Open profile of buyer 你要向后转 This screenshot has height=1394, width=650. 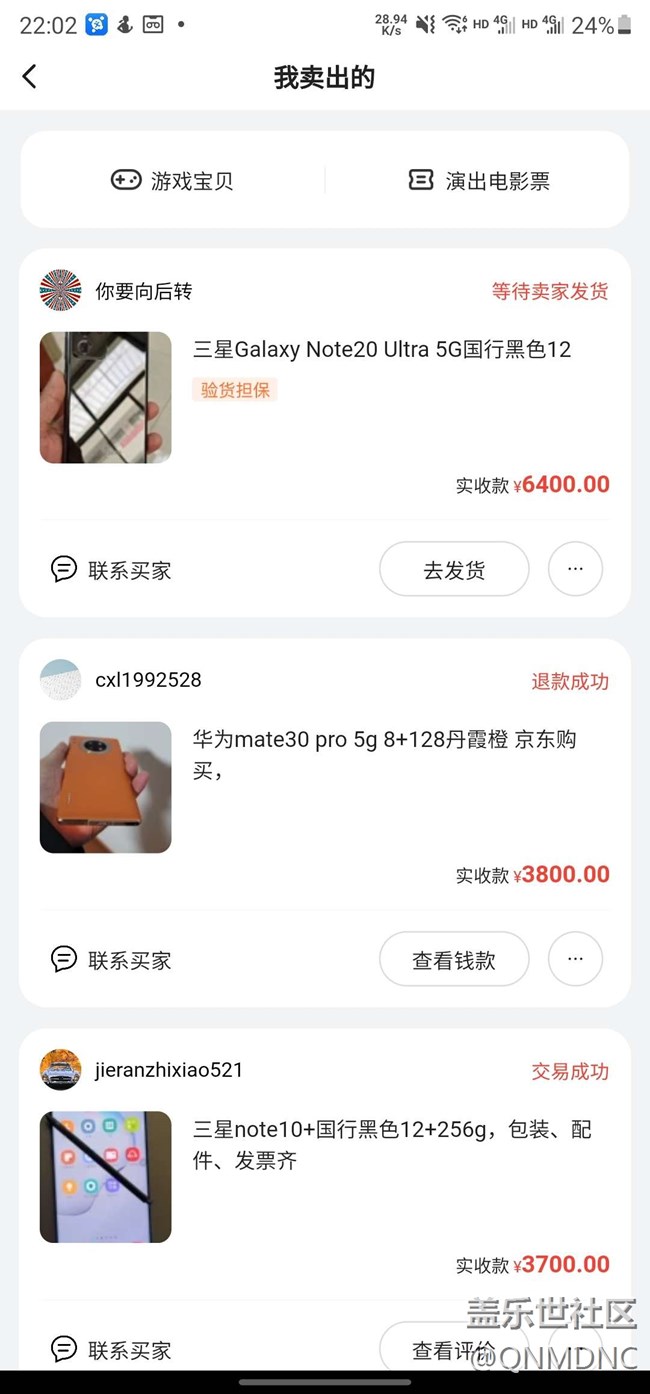[61, 291]
